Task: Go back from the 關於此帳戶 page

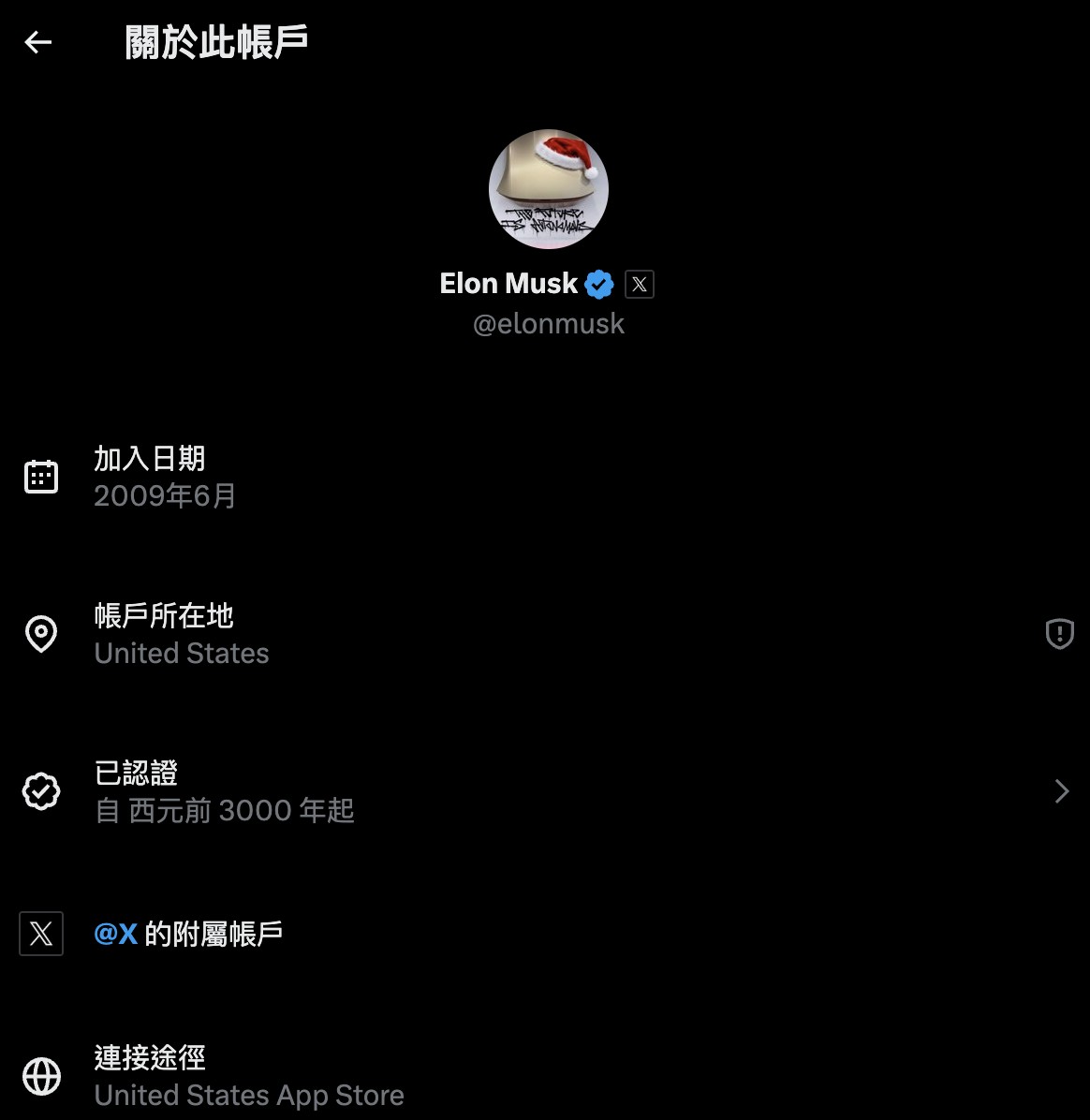Action: coord(38,42)
